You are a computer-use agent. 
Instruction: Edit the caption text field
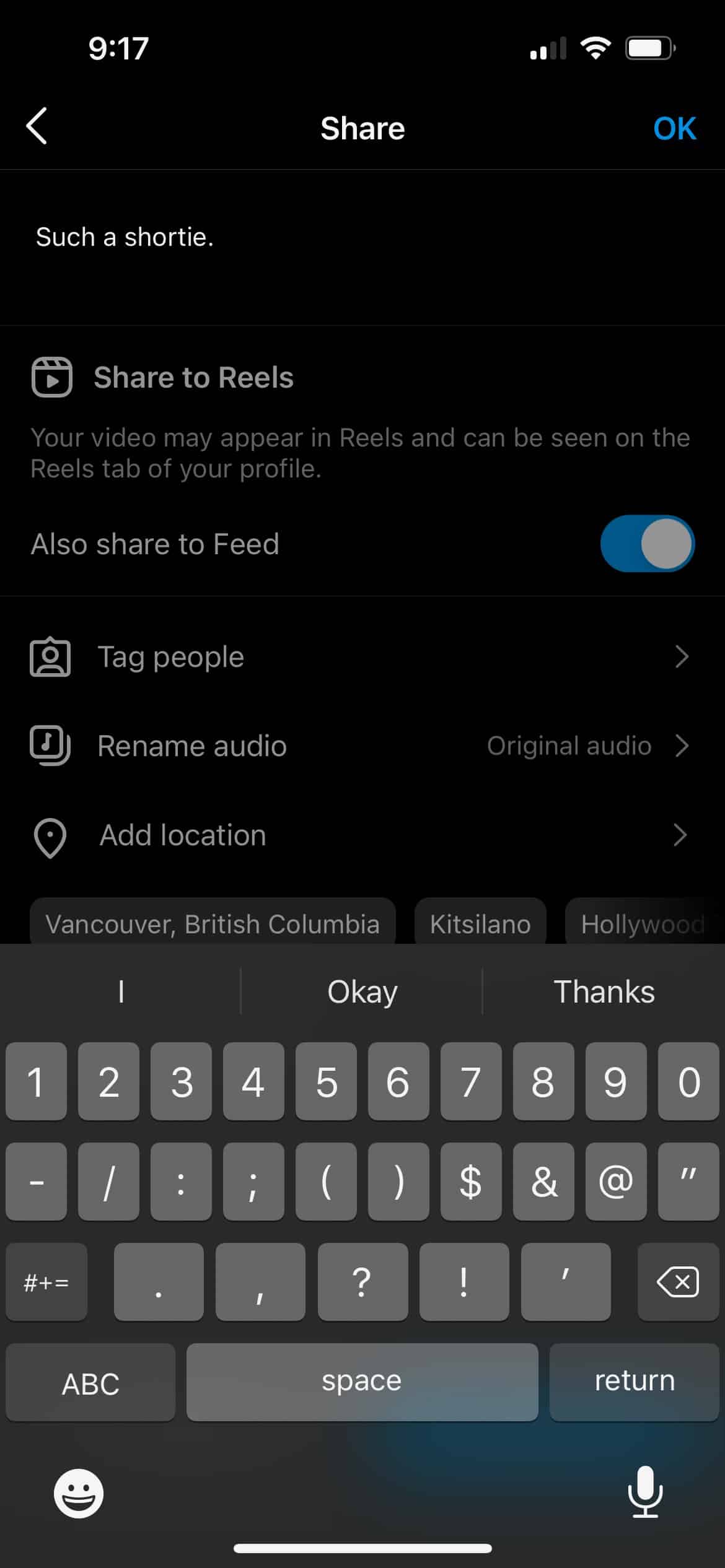[248, 238]
